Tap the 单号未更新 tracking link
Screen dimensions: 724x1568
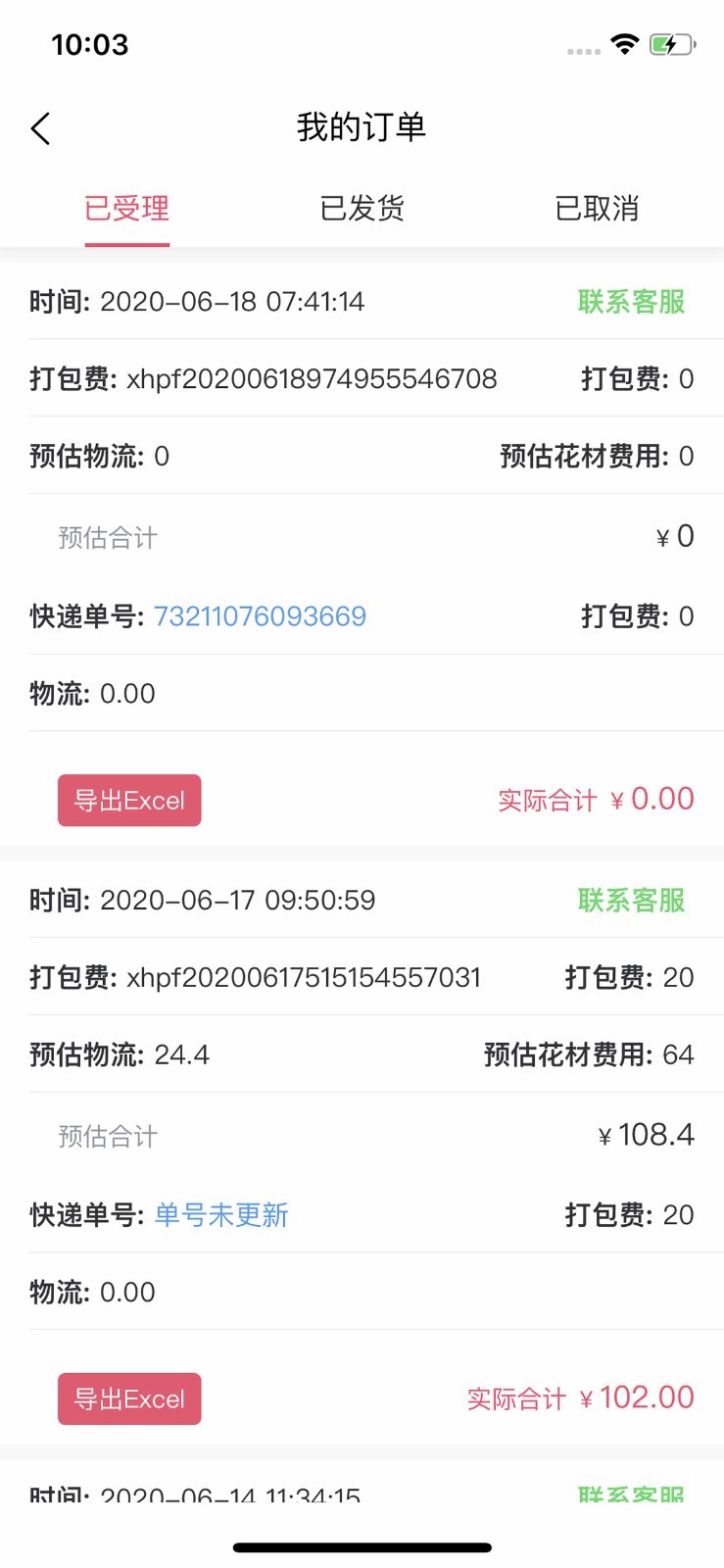[221, 1215]
